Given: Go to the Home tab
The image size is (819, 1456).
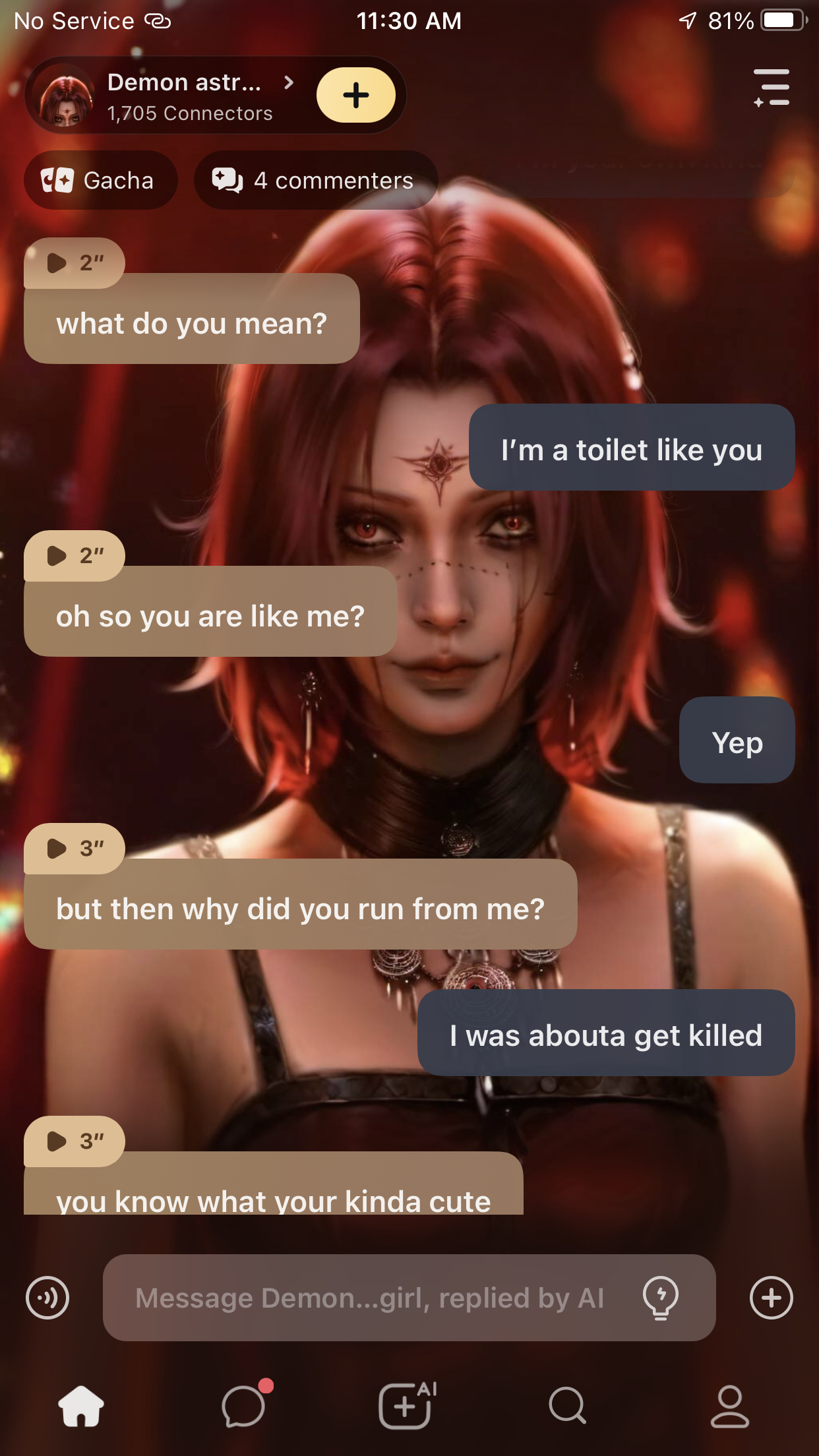Looking at the screenshot, I should tap(81, 1406).
